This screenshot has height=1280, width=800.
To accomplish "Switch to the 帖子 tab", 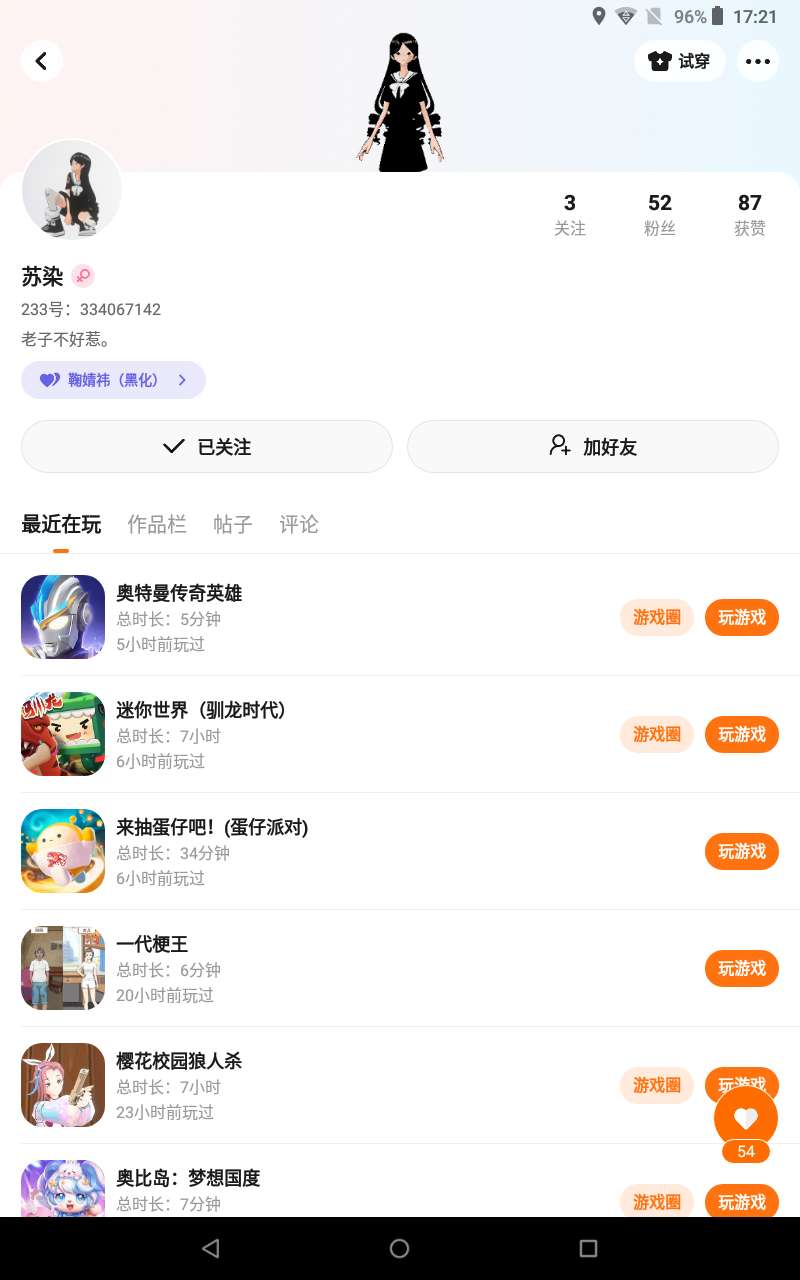I will tap(233, 524).
